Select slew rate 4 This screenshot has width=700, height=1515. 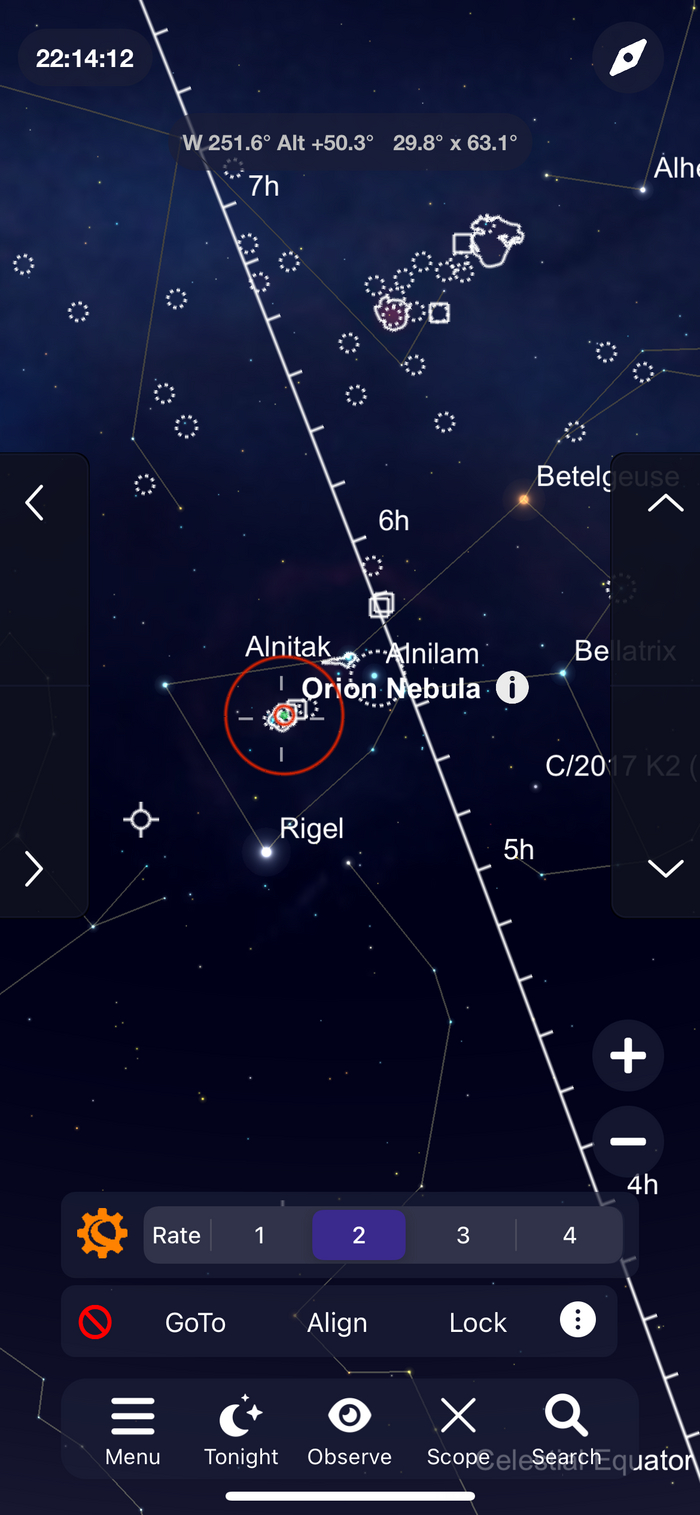click(x=569, y=1235)
